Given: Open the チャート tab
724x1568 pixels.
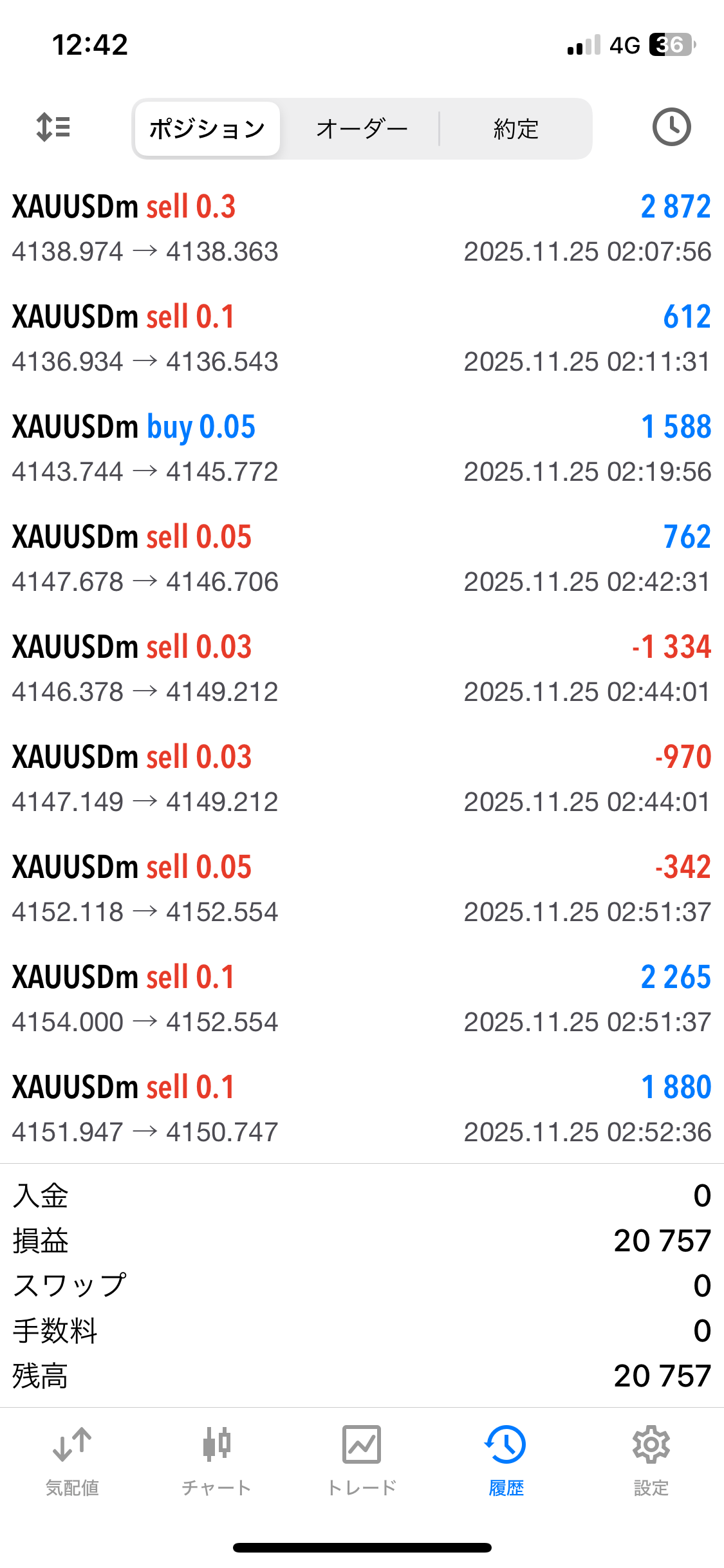Looking at the screenshot, I should click(216, 1461).
